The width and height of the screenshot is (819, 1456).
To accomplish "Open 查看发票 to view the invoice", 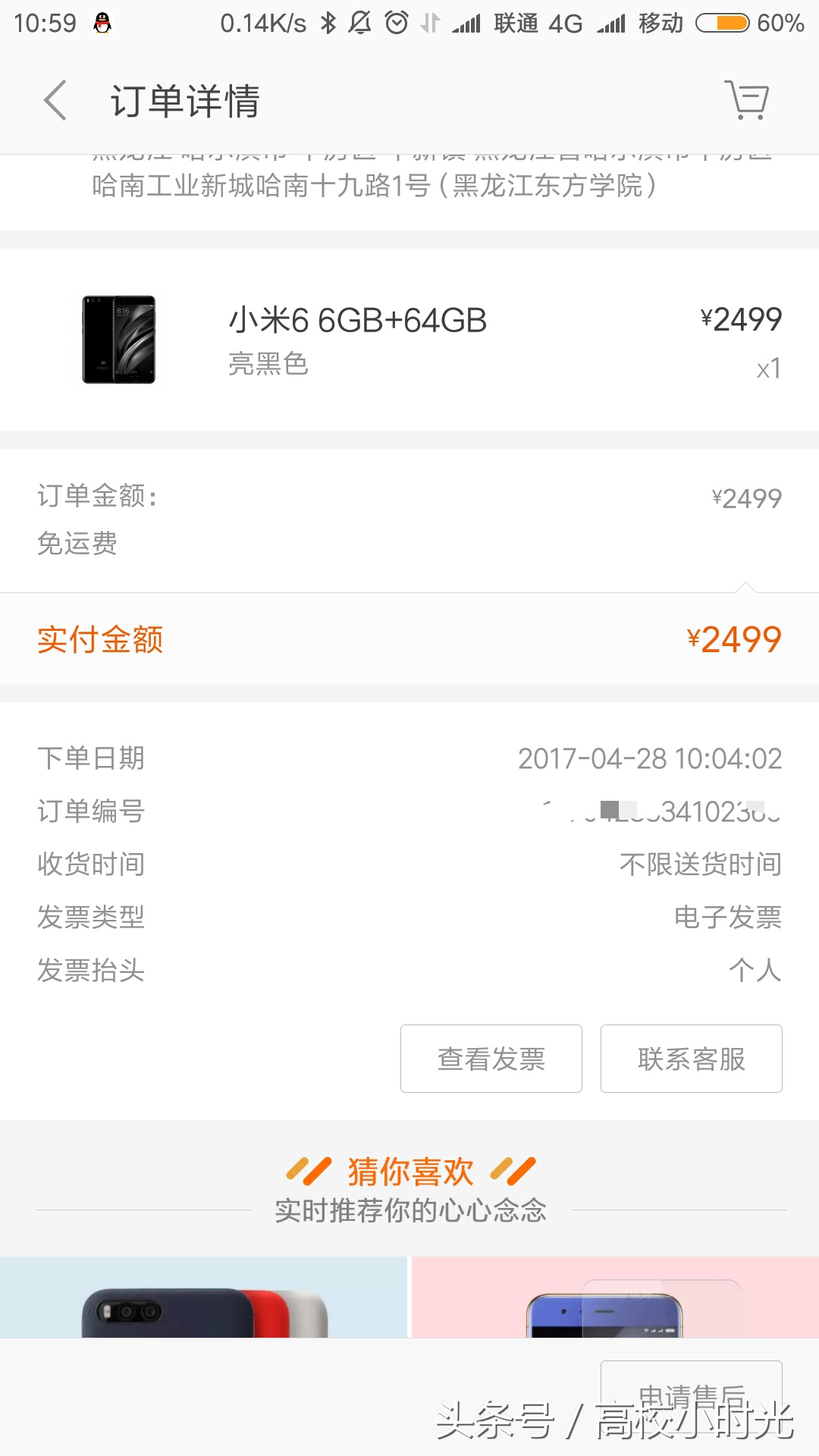I will point(490,1059).
